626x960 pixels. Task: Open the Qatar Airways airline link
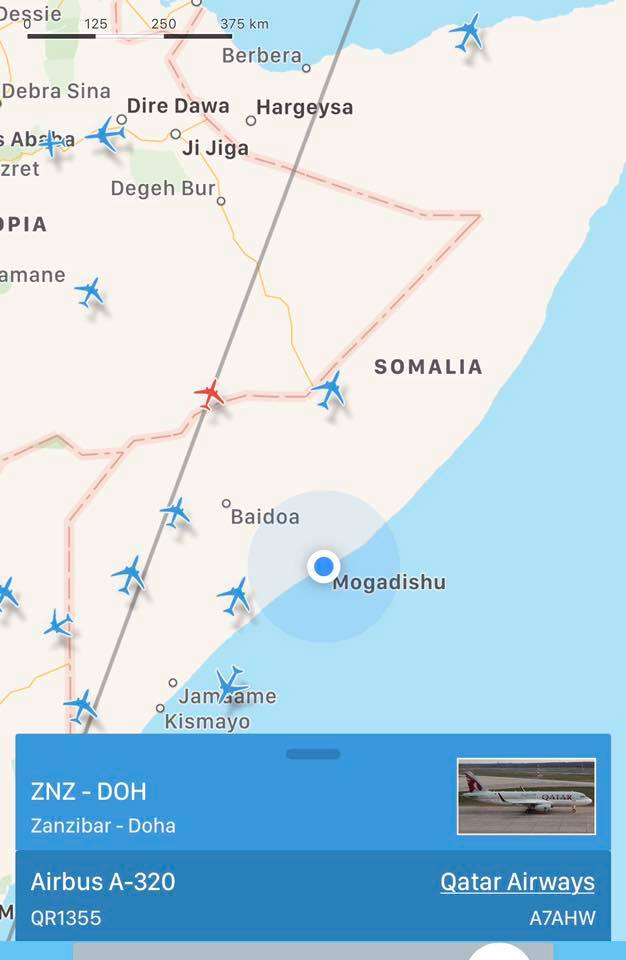517,882
